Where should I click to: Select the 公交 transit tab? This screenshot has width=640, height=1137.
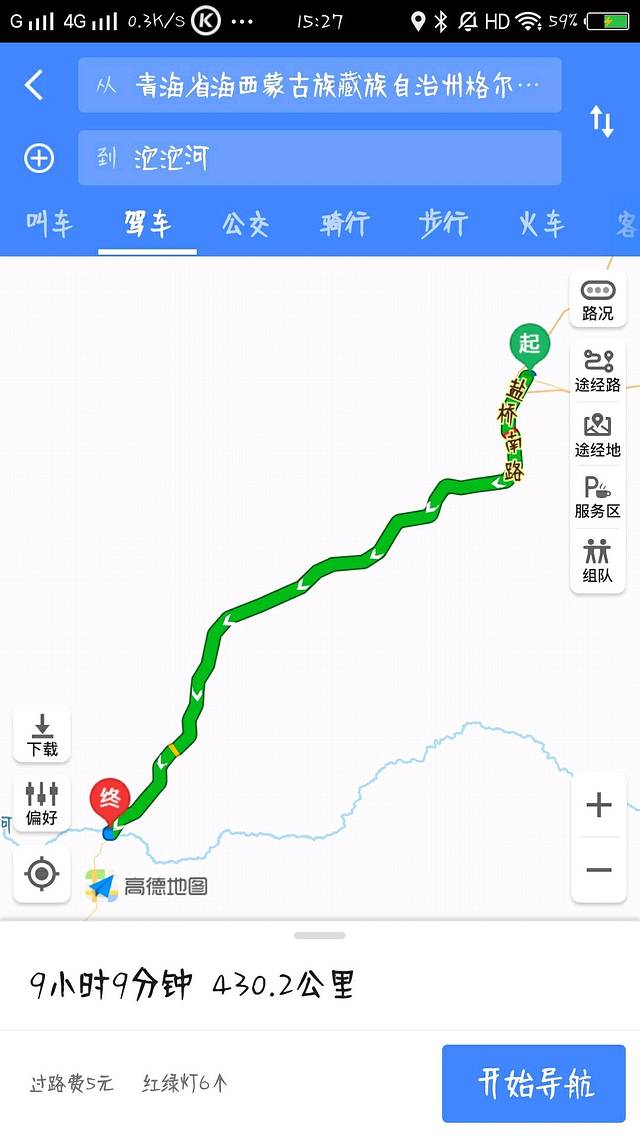[245, 225]
